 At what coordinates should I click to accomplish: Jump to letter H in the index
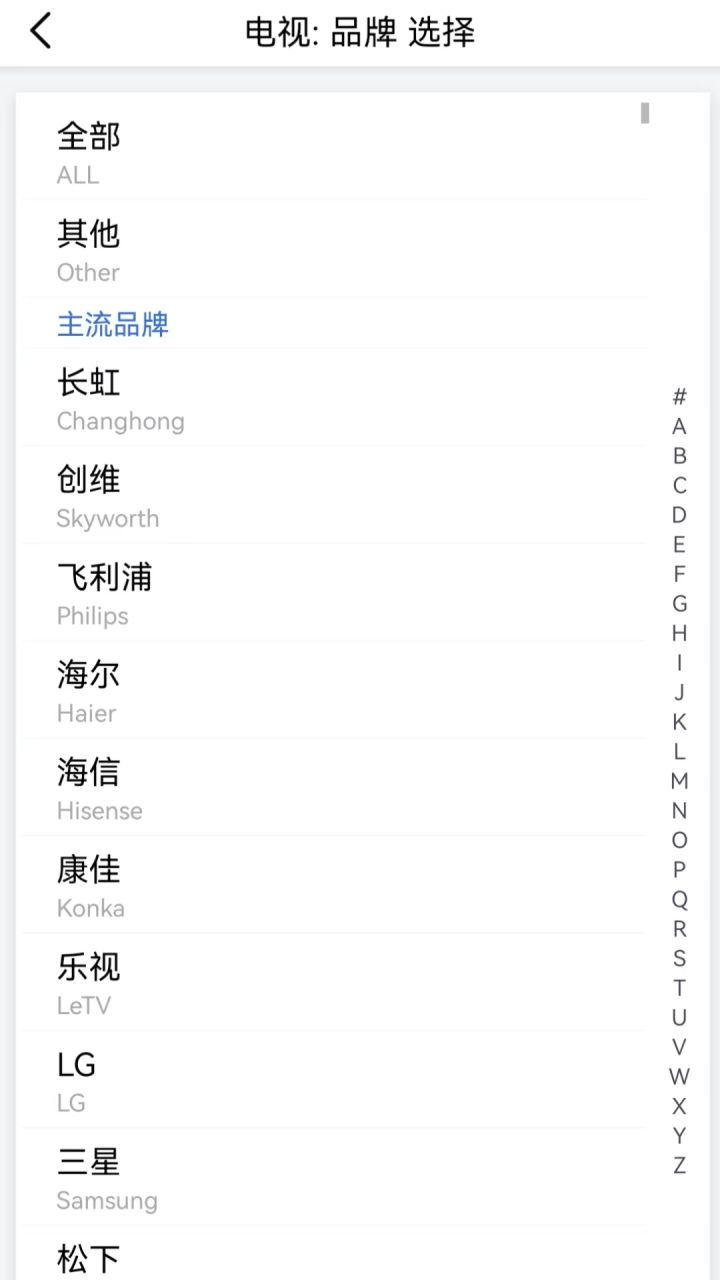click(679, 633)
